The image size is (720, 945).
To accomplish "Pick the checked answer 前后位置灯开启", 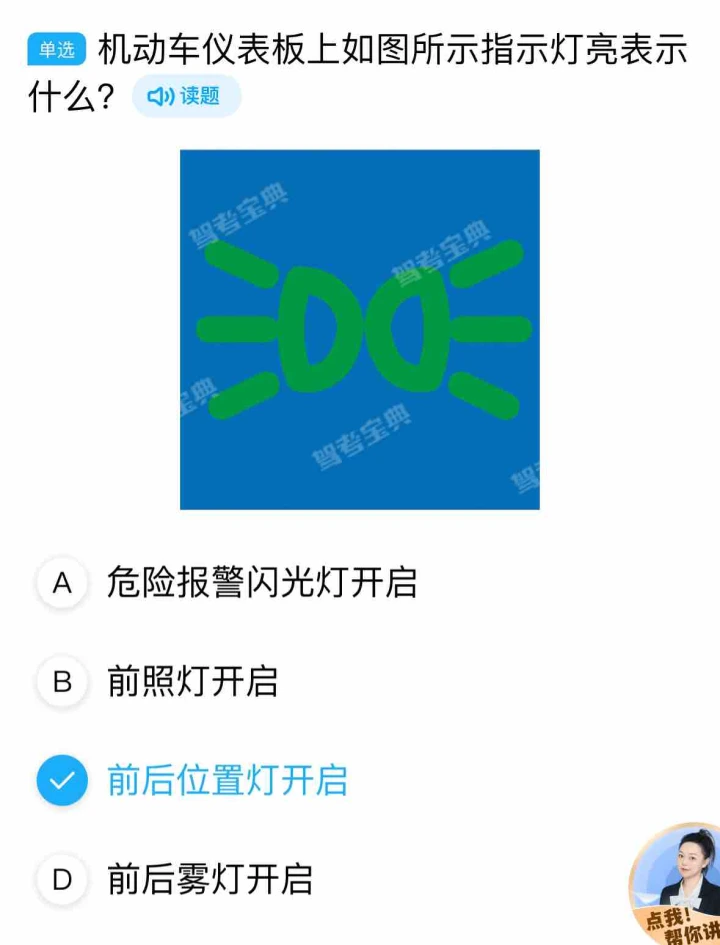I will tap(227, 780).
